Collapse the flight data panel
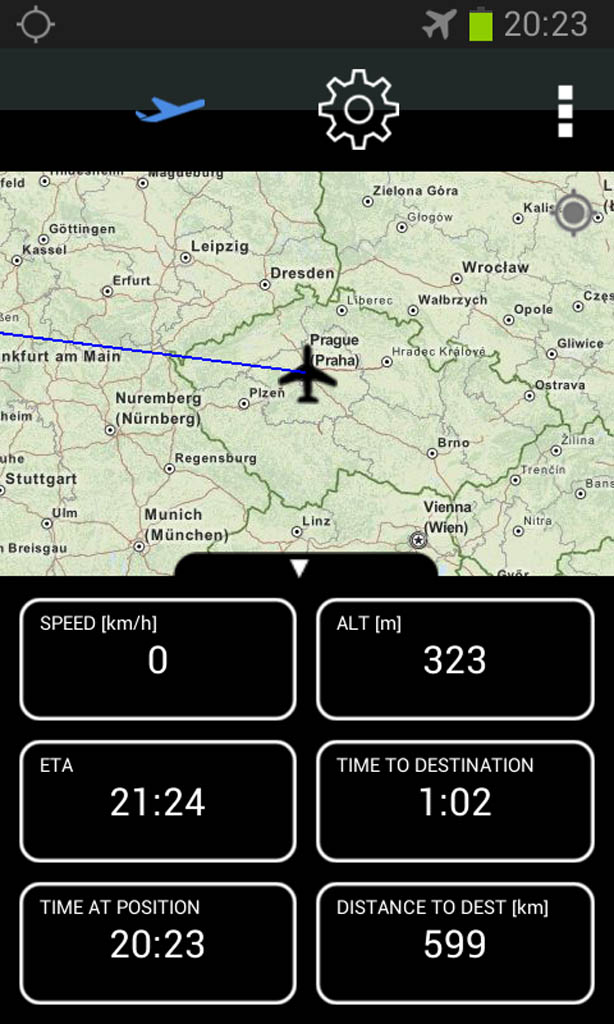This screenshot has height=1024, width=614. coord(299,568)
